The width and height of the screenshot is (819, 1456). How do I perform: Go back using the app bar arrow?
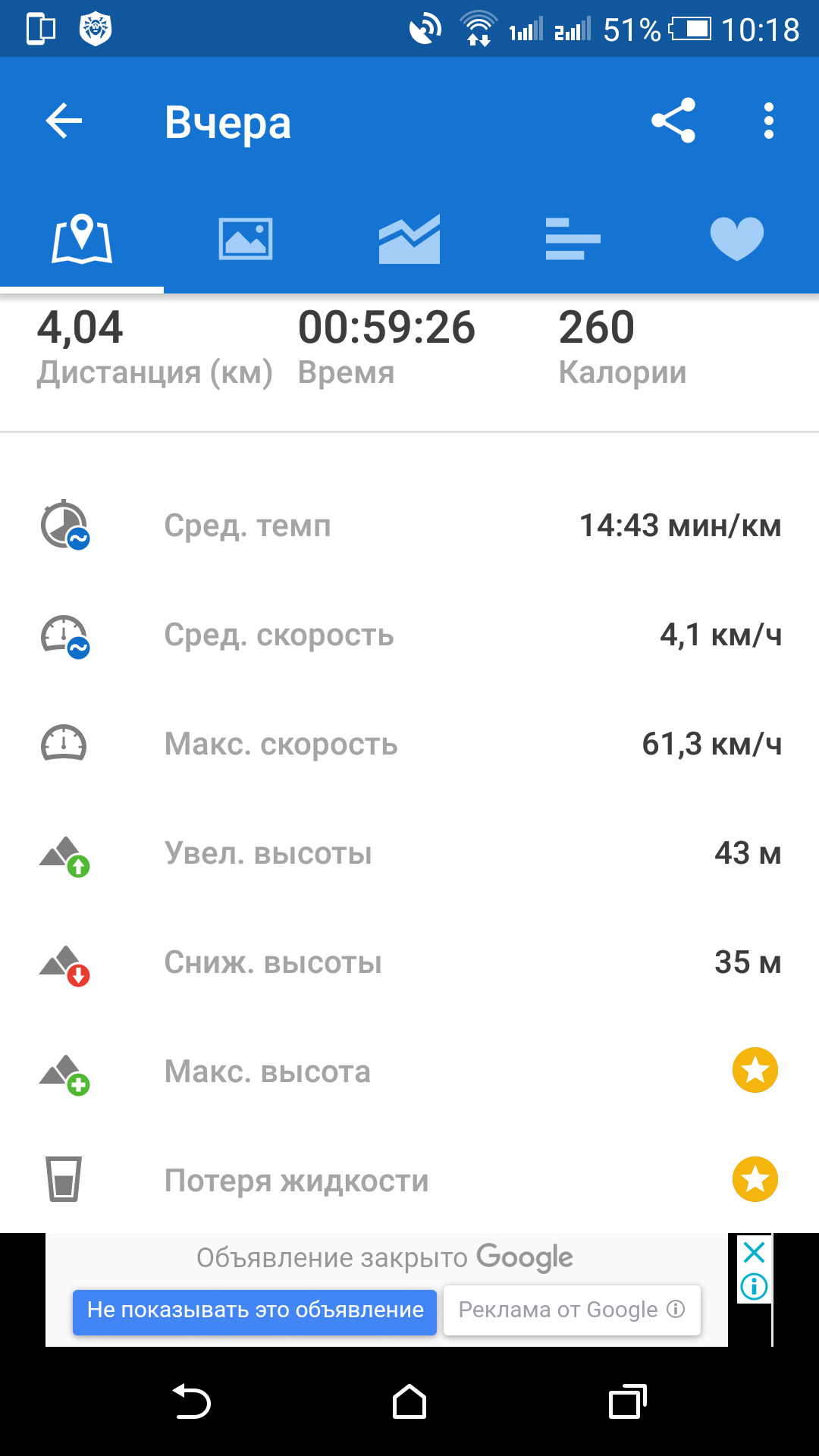coord(64,121)
